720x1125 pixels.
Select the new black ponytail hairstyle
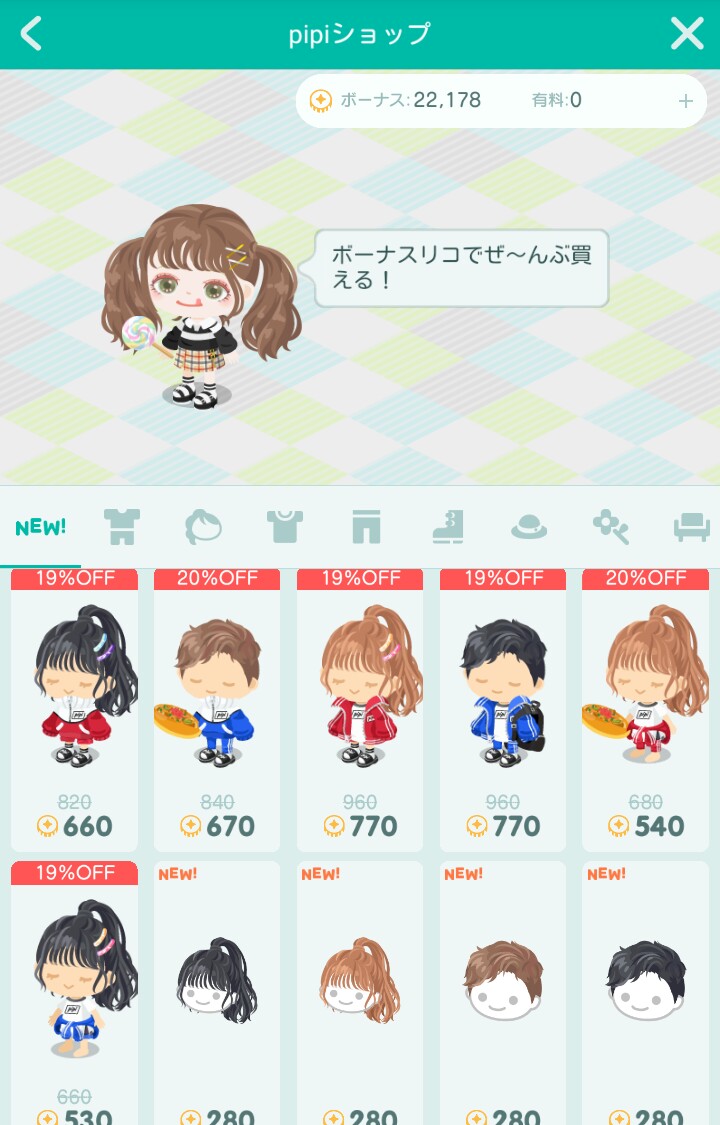(217, 990)
